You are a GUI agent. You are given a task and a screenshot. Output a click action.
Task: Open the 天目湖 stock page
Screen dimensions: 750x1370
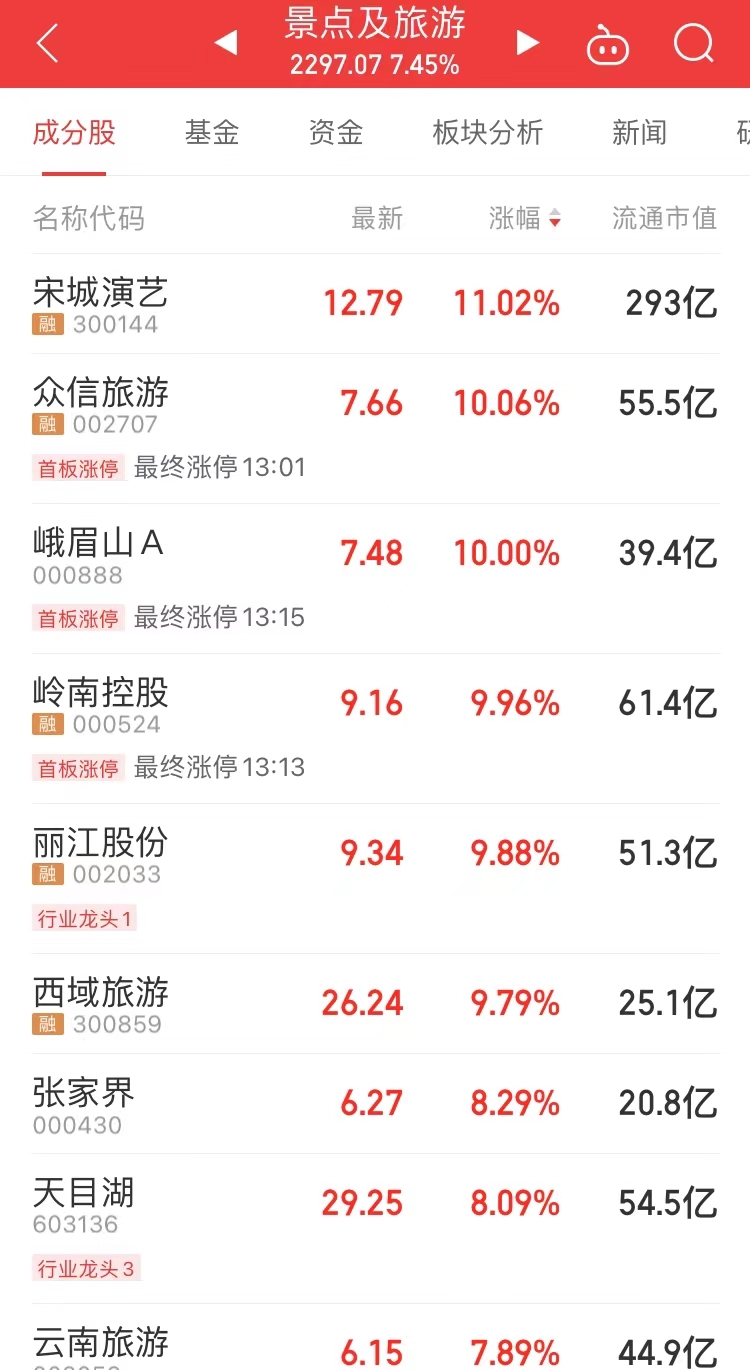375,1229
